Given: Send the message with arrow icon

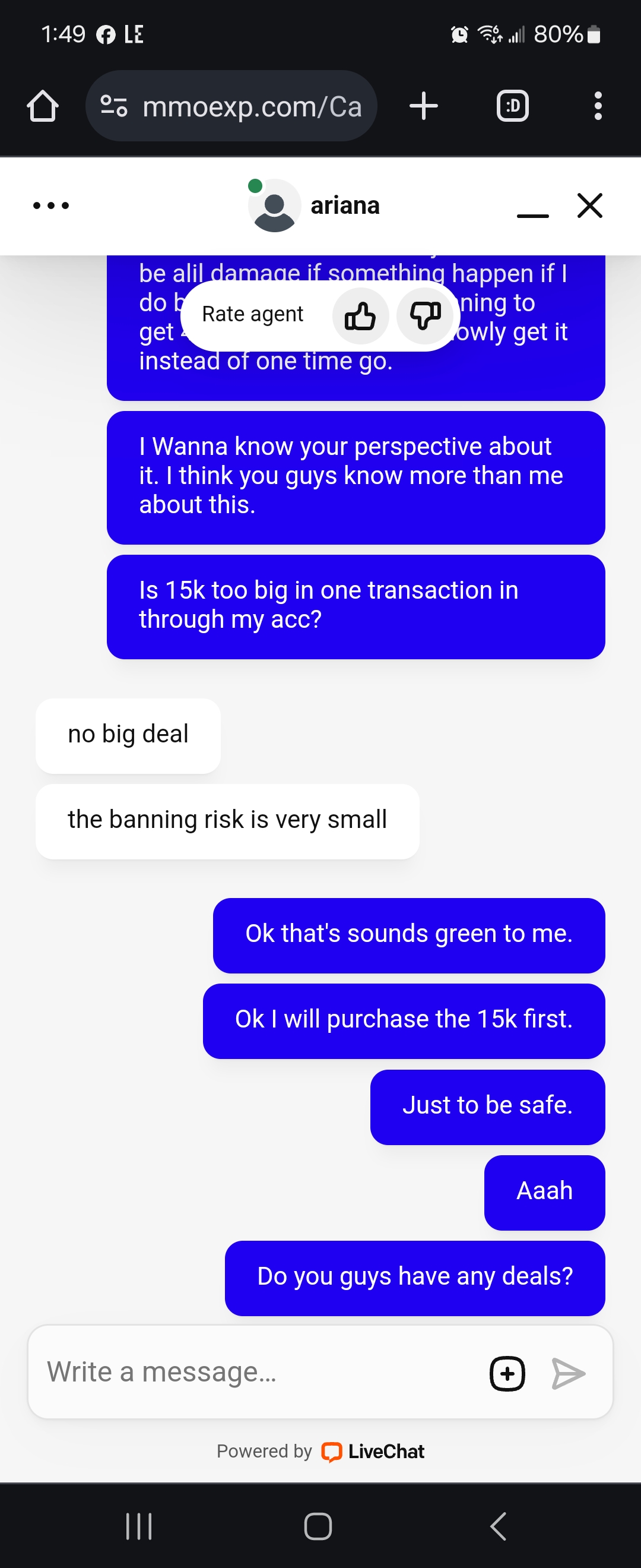Looking at the screenshot, I should tap(568, 1373).
